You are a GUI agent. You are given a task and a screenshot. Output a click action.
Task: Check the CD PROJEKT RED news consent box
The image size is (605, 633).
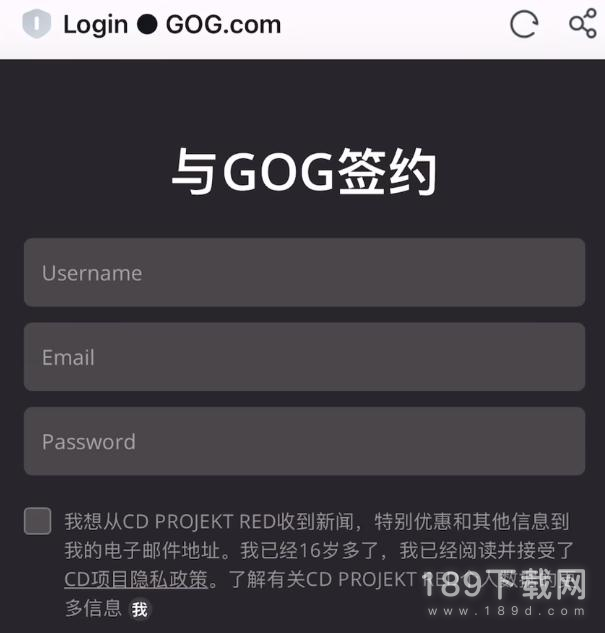click(x=38, y=521)
